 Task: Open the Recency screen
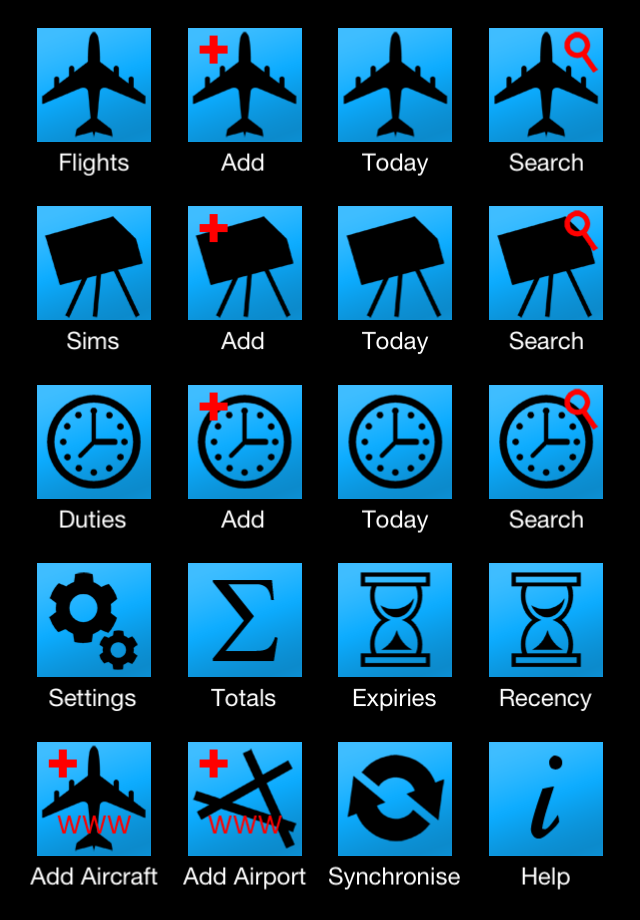coord(546,620)
